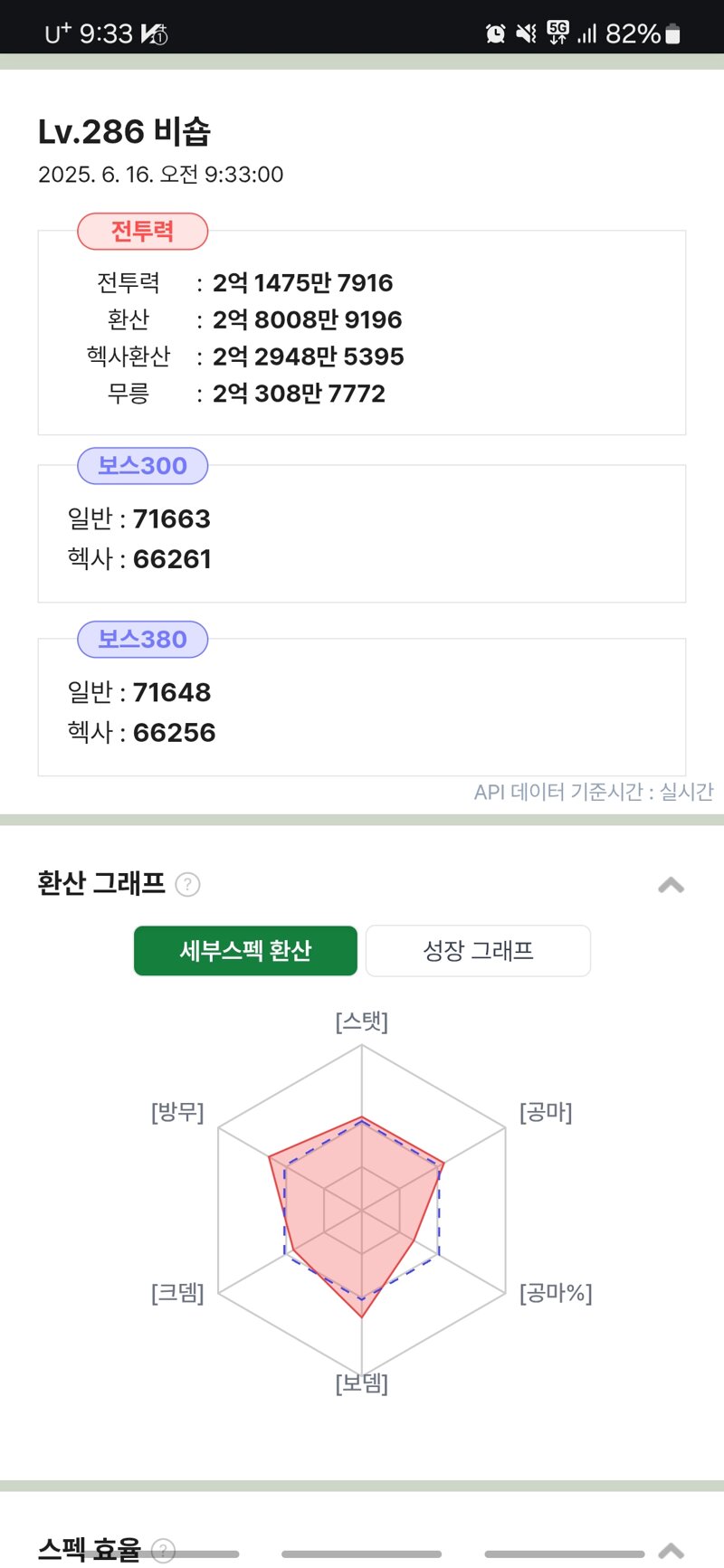The image size is (724, 1568).
Task: Open the help icon beside 환산 그래프
Action: pos(187,884)
